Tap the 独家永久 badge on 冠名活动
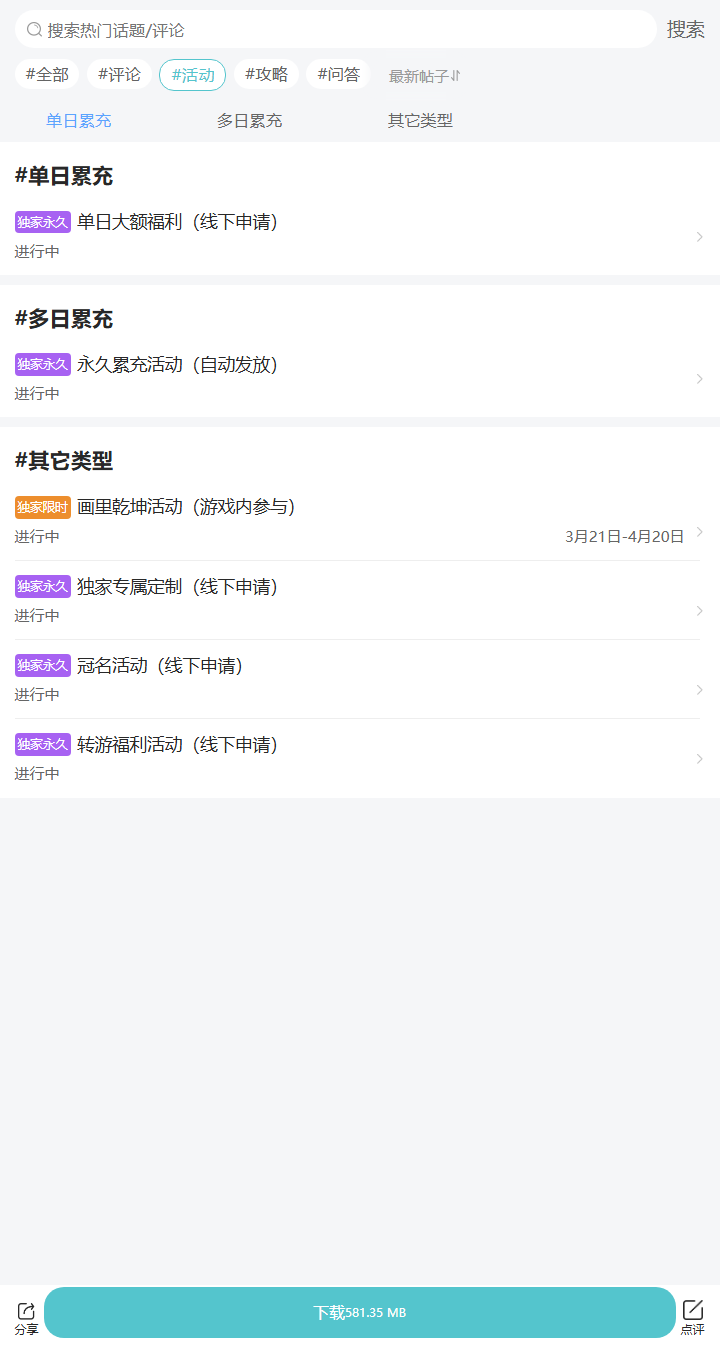Viewport: 720px width, 1345px height. click(x=43, y=665)
